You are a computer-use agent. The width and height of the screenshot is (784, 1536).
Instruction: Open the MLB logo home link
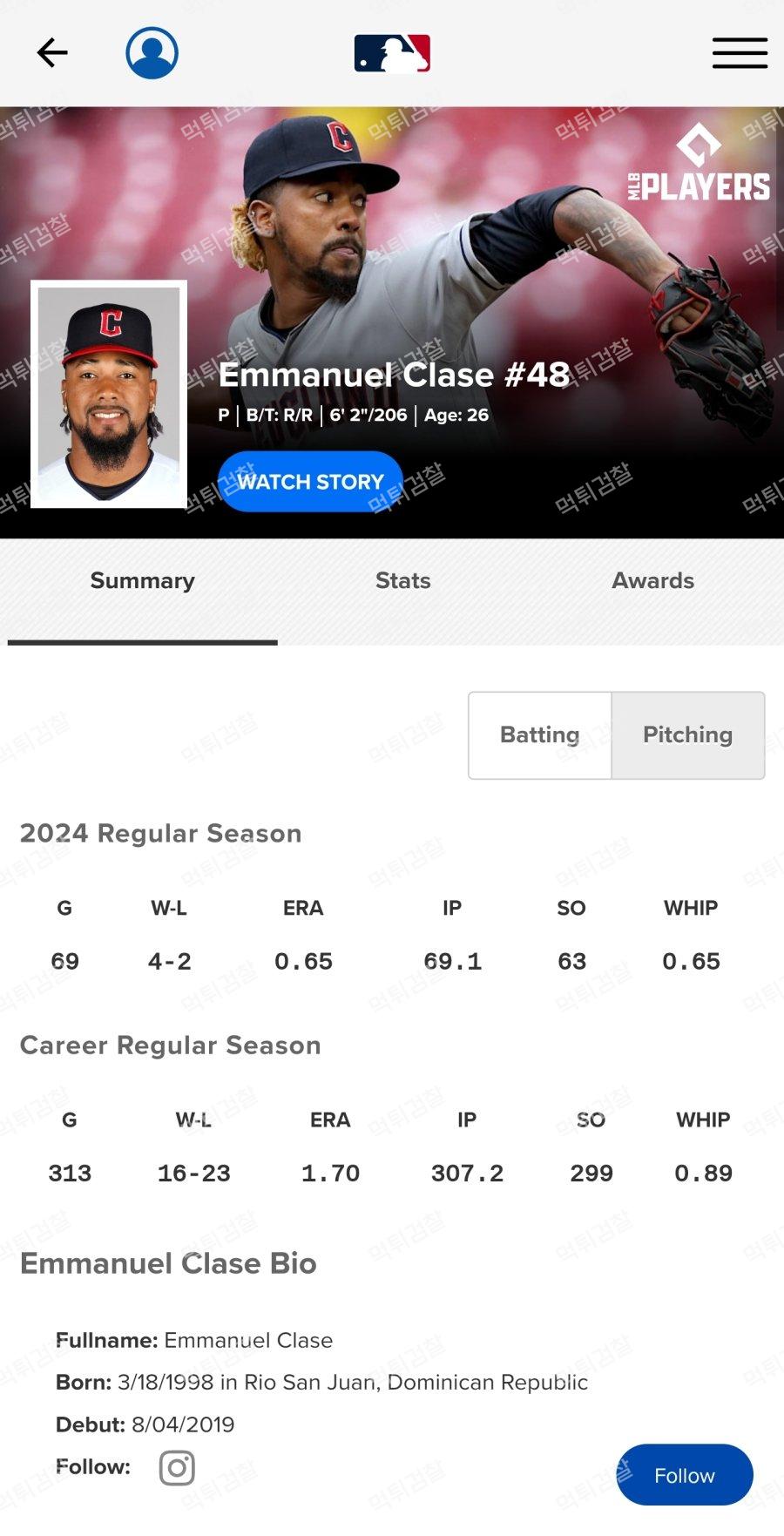pos(392,53)
